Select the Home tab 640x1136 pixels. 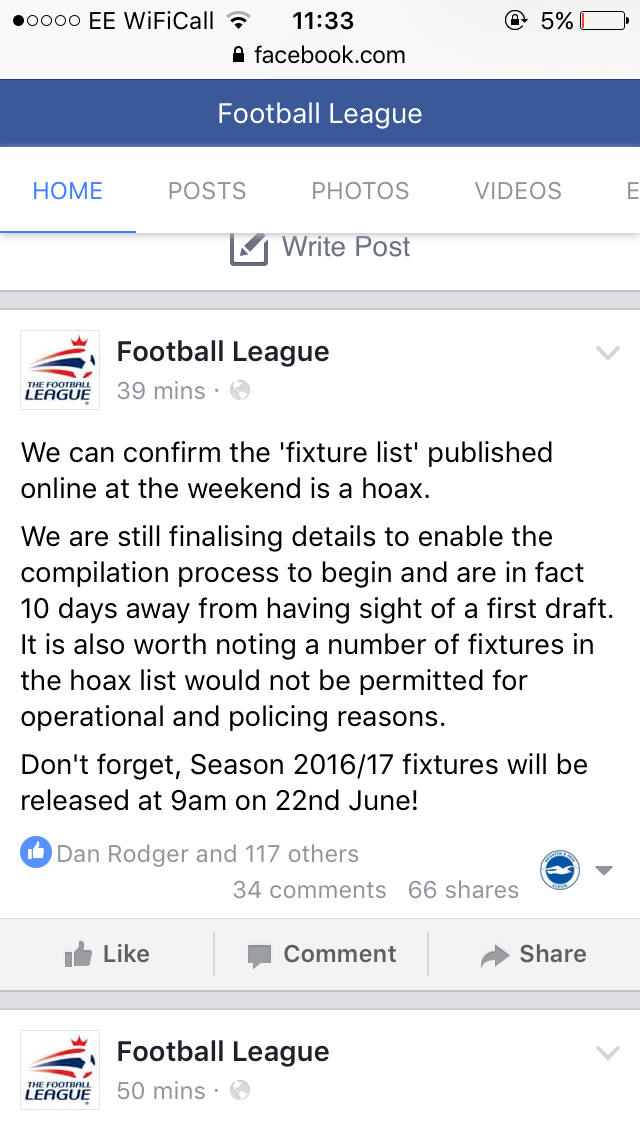point(67,191)
